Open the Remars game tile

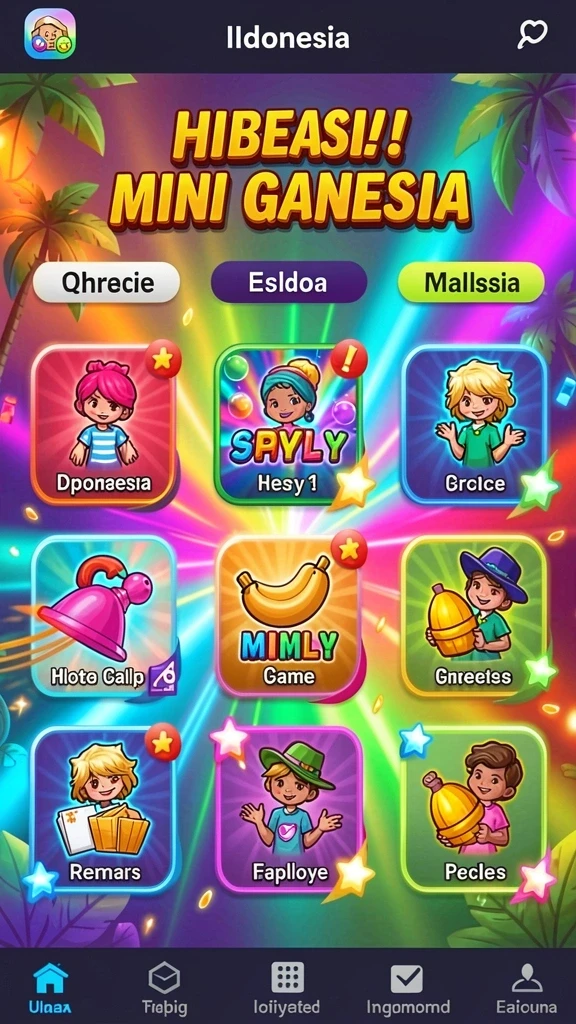coord(103,810)
